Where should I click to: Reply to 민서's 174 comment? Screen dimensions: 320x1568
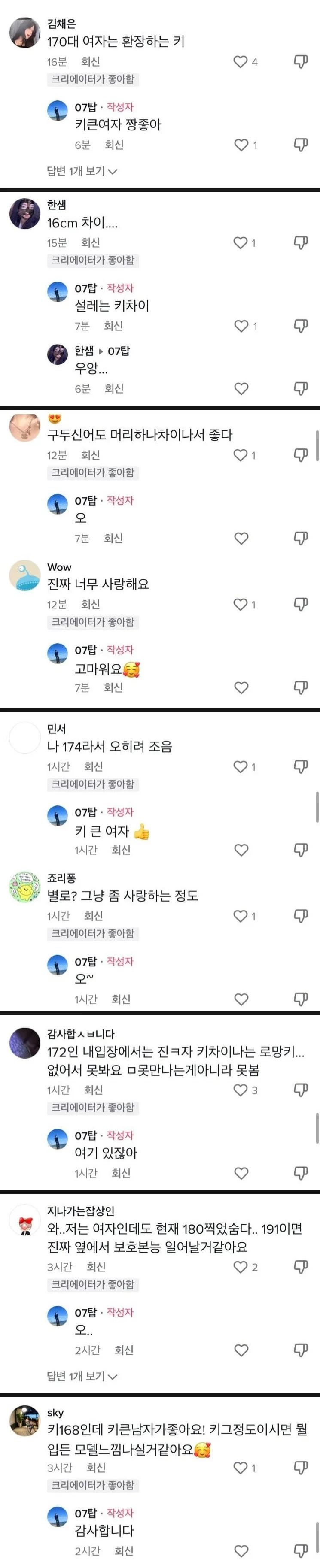coord(93,767)
